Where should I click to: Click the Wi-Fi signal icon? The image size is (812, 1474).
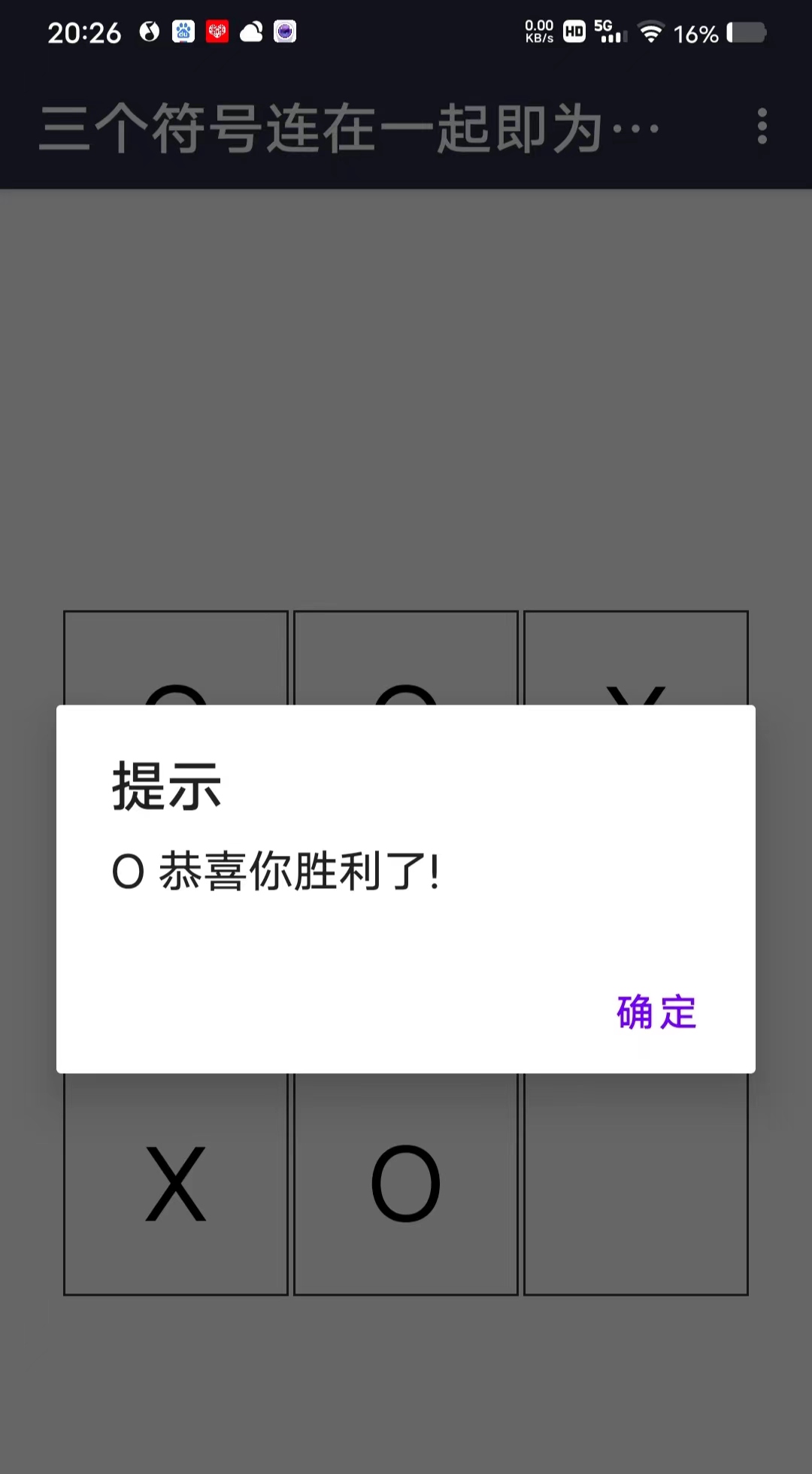(x=651, y=32)
